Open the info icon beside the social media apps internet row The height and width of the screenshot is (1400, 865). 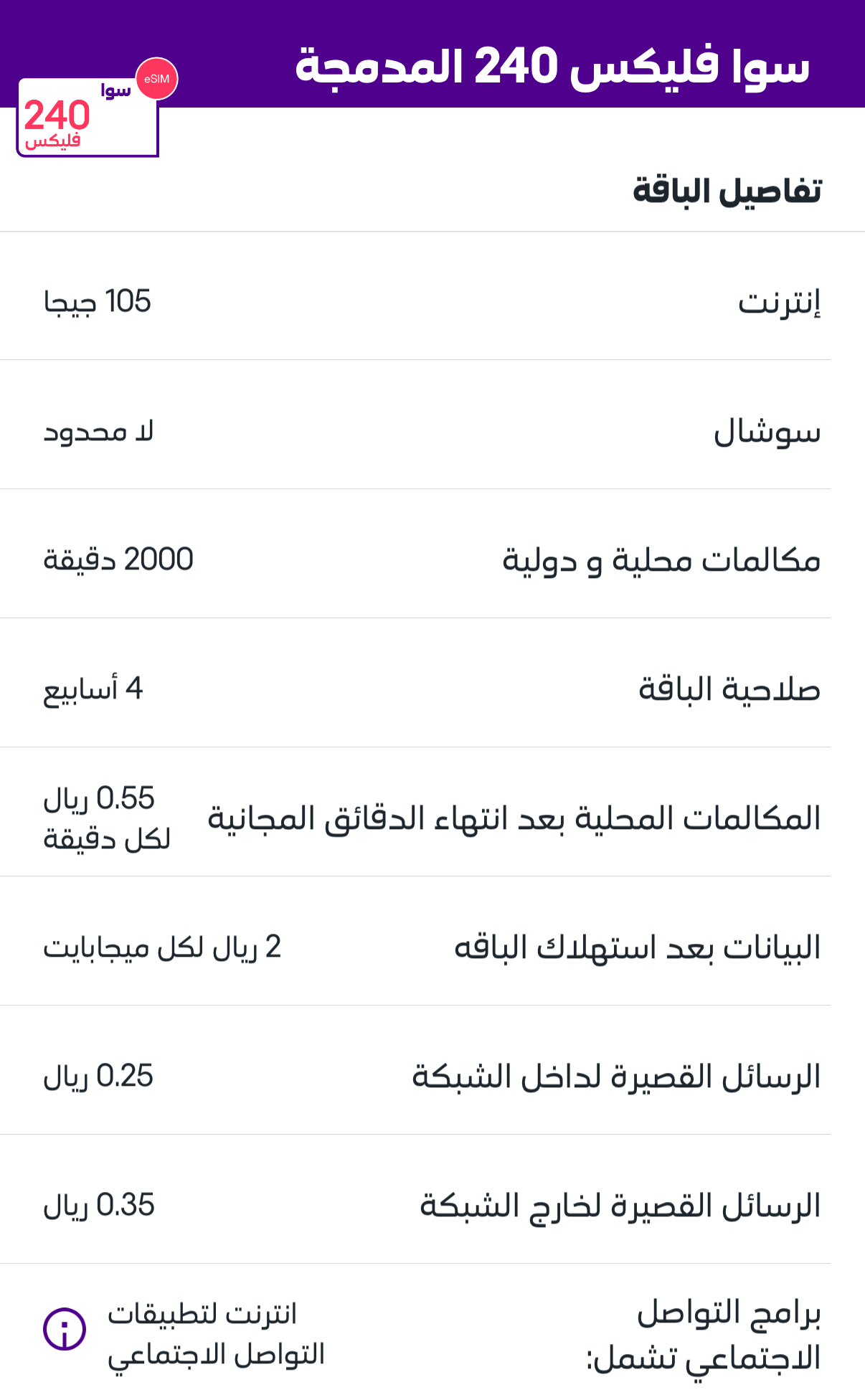click(65, 1328)
